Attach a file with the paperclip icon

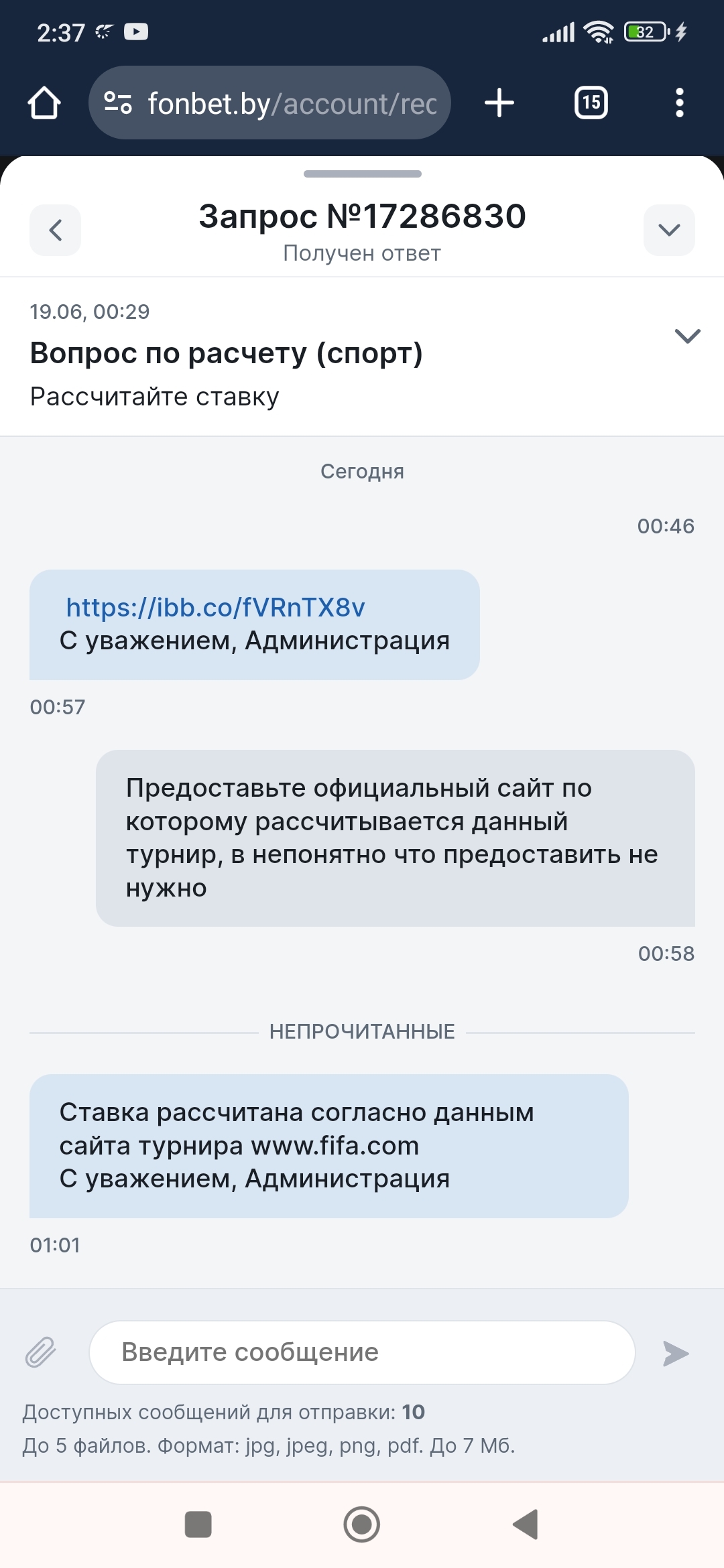point(40,1352)
